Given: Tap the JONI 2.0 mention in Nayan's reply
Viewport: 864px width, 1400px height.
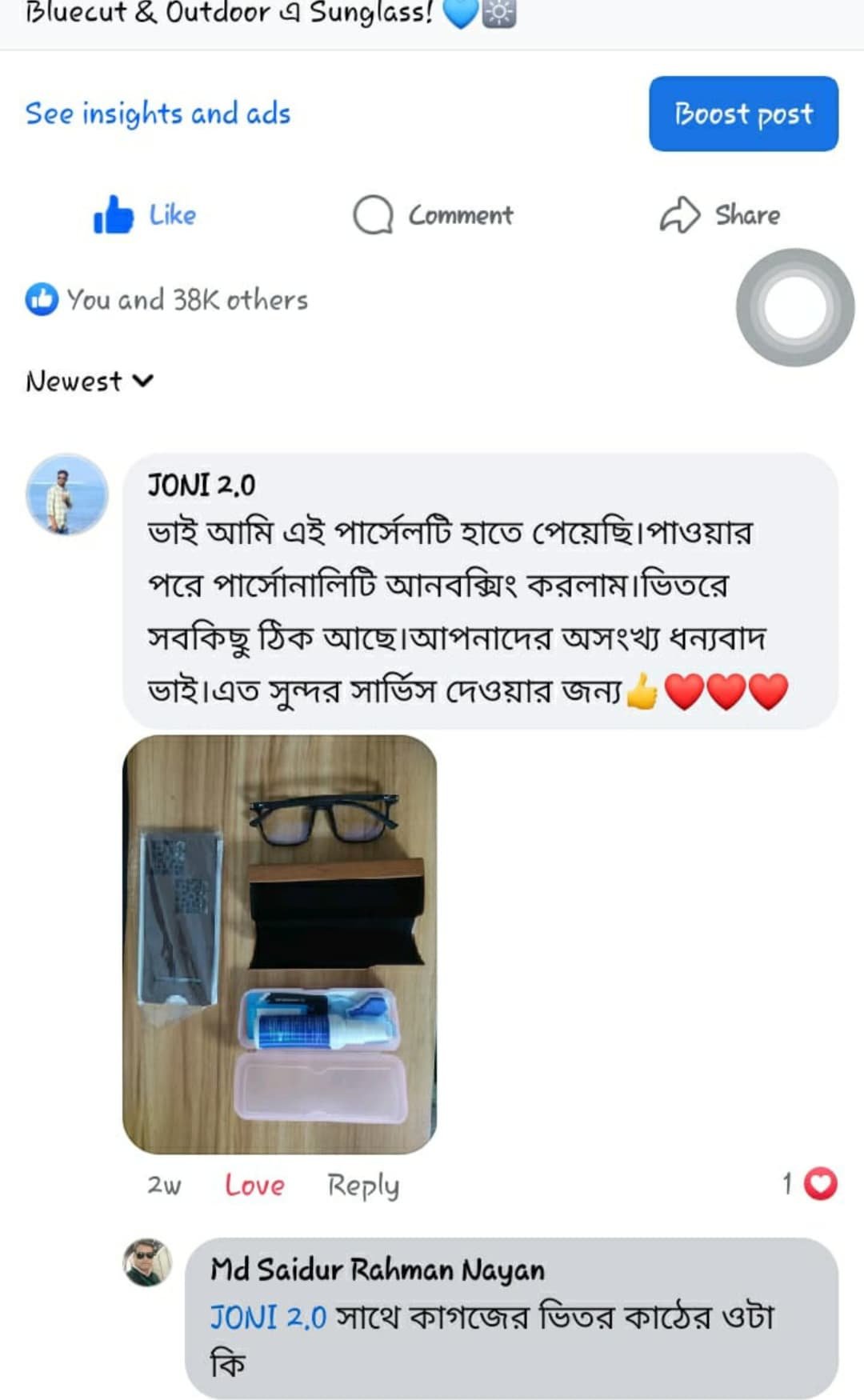Looking at the screenshot, I should click(268, 1317).
